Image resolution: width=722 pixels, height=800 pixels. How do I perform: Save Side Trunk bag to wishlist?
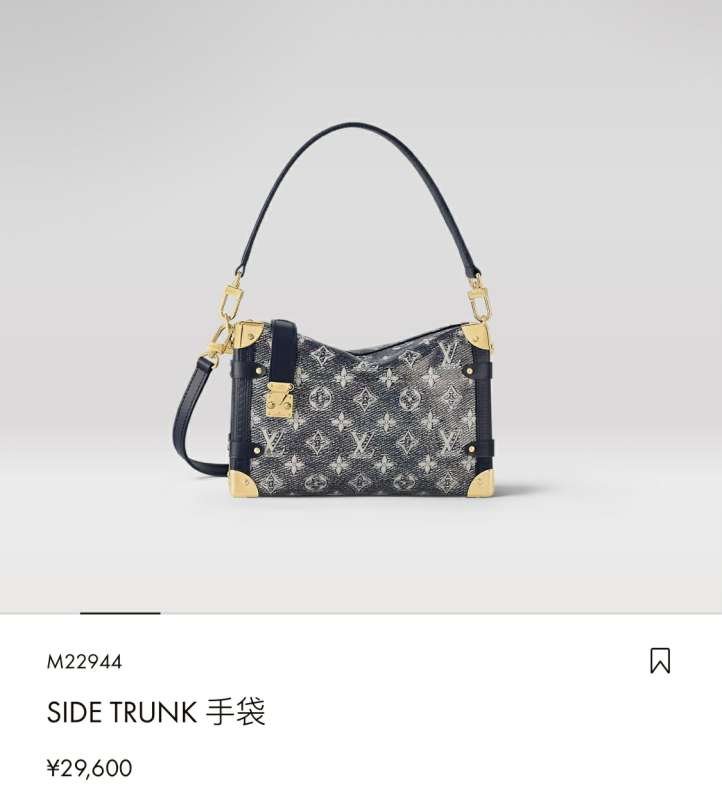coord(659,661)
